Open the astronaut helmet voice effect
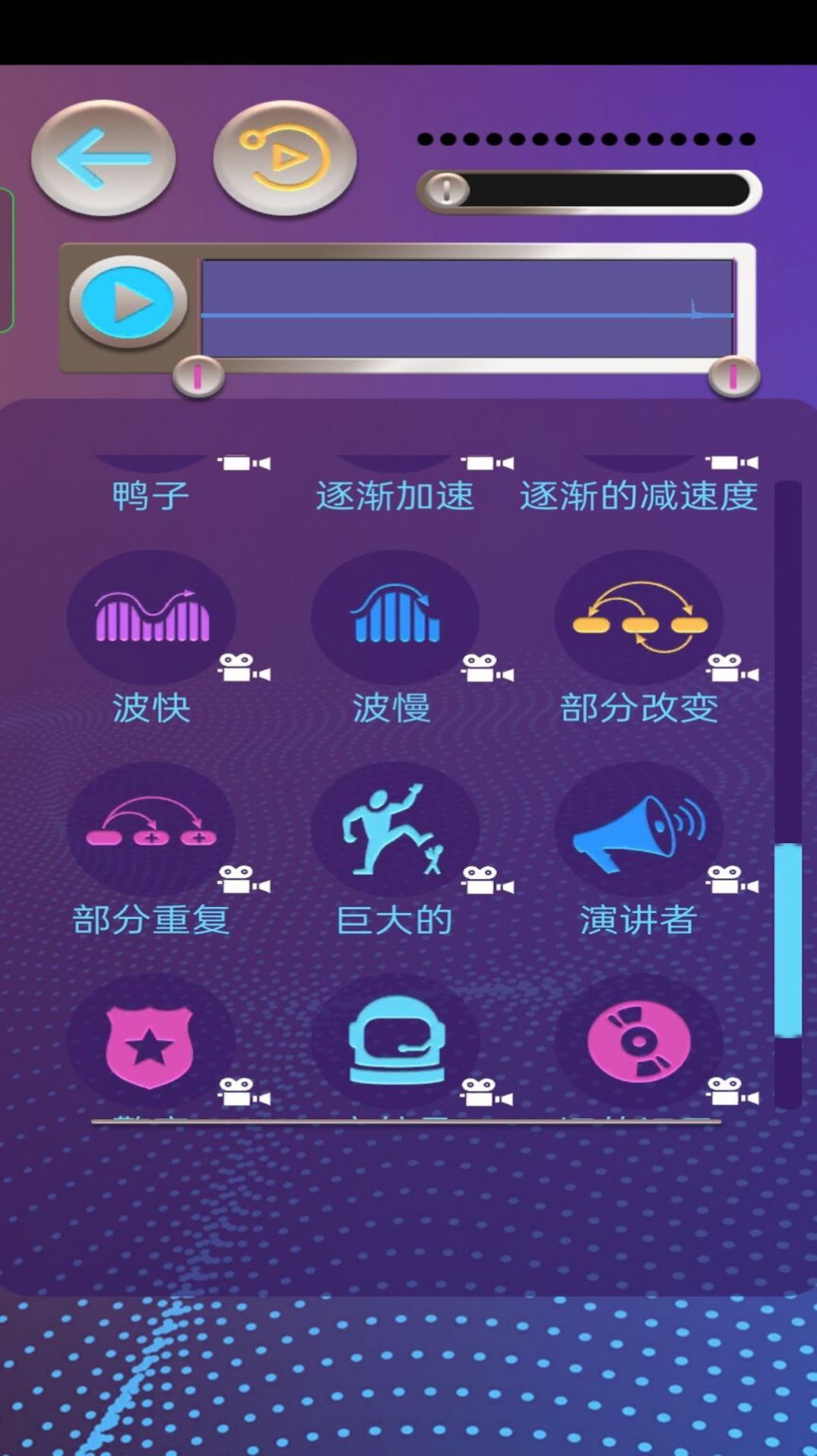This screenshot has height=1456, width=817. [395, 1042]
